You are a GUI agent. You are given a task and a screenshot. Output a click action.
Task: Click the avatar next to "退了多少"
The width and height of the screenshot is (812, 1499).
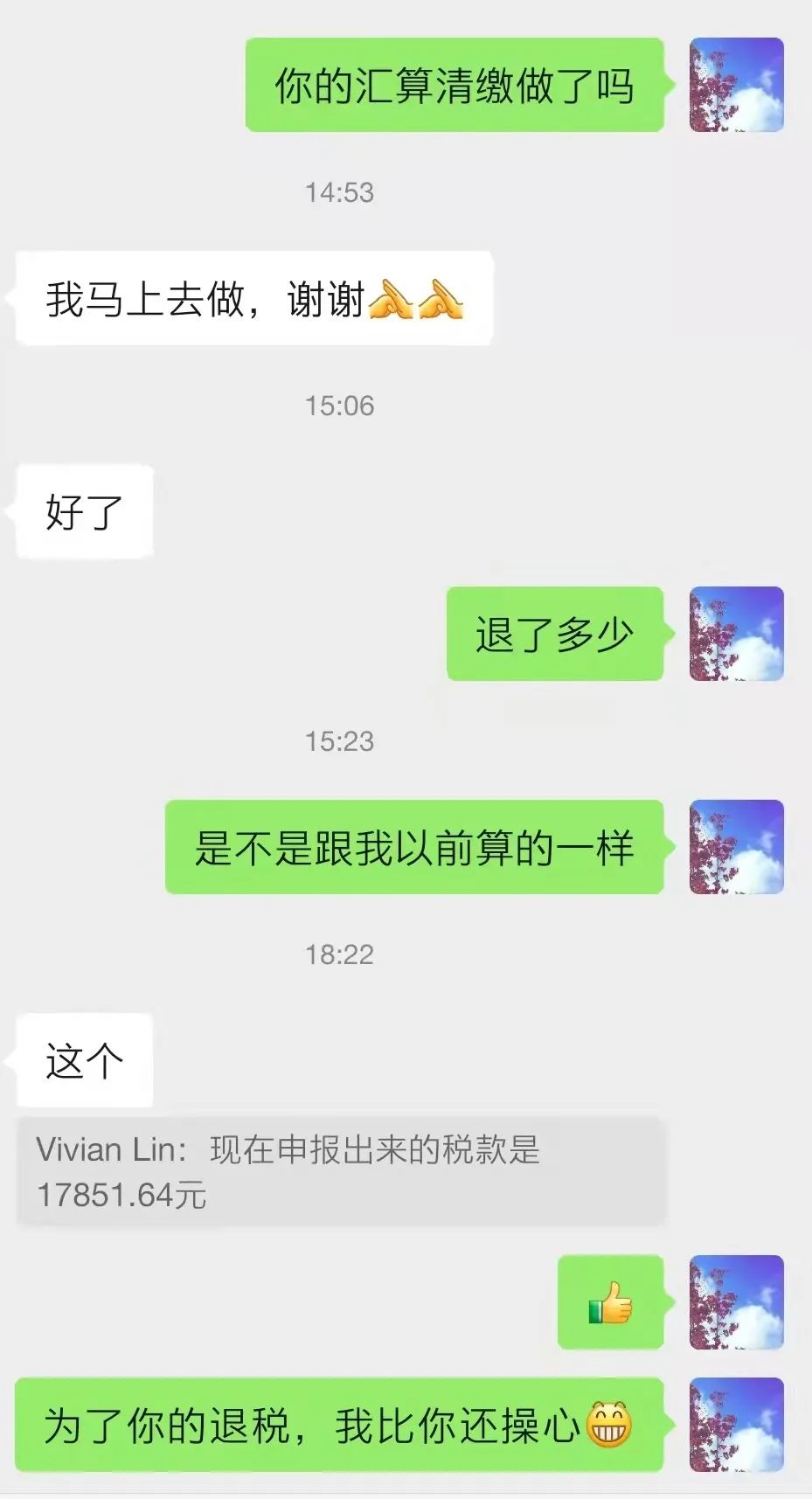click(737, 635)
